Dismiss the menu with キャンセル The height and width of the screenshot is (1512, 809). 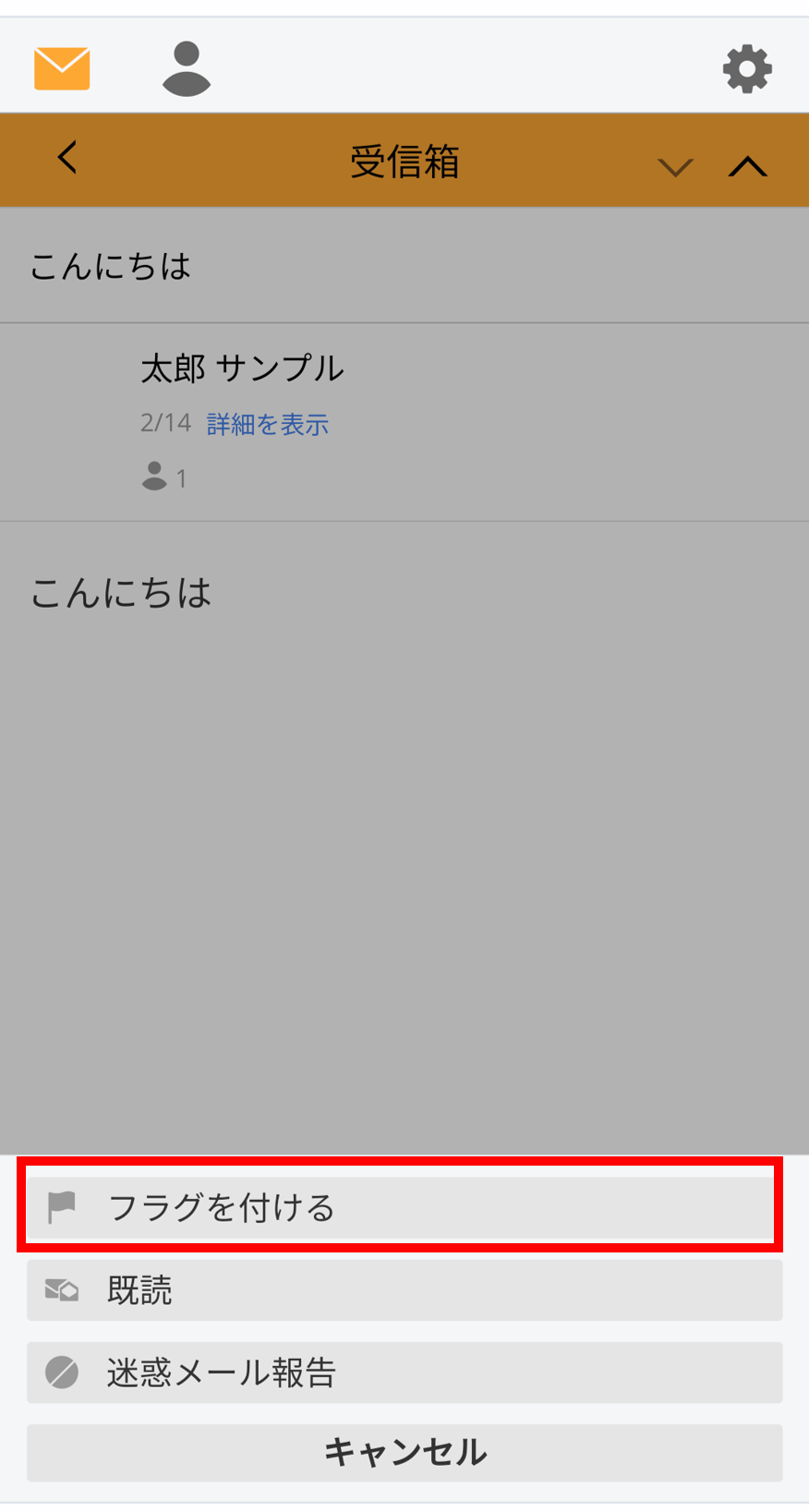click(x=404, y=1452)
